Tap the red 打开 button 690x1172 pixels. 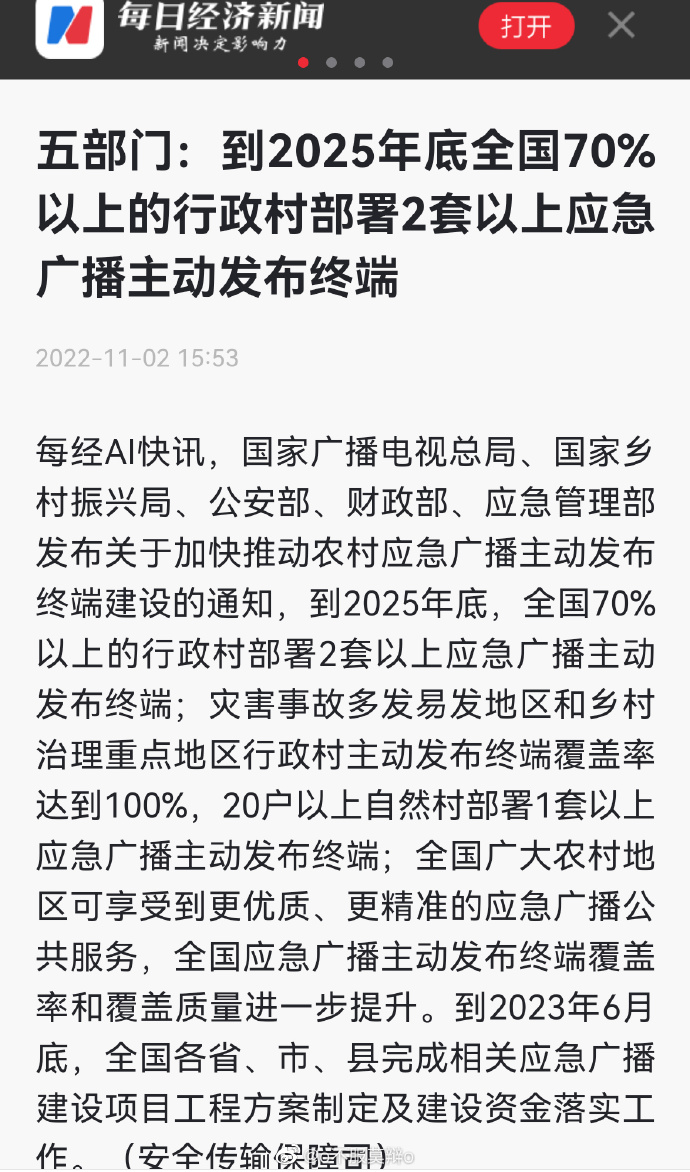click(x=526, y=26)
